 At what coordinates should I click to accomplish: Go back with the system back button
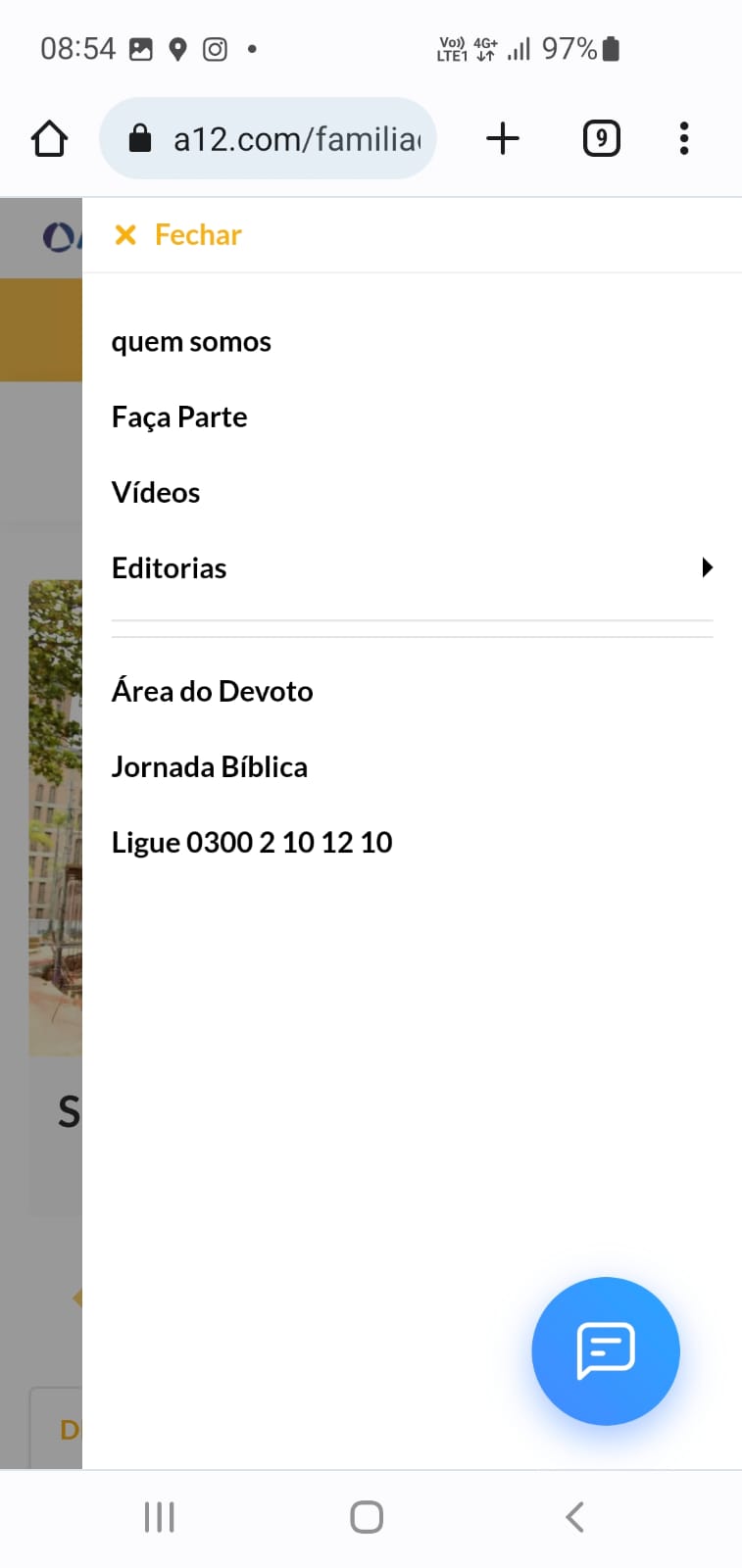click(574, 1517)
